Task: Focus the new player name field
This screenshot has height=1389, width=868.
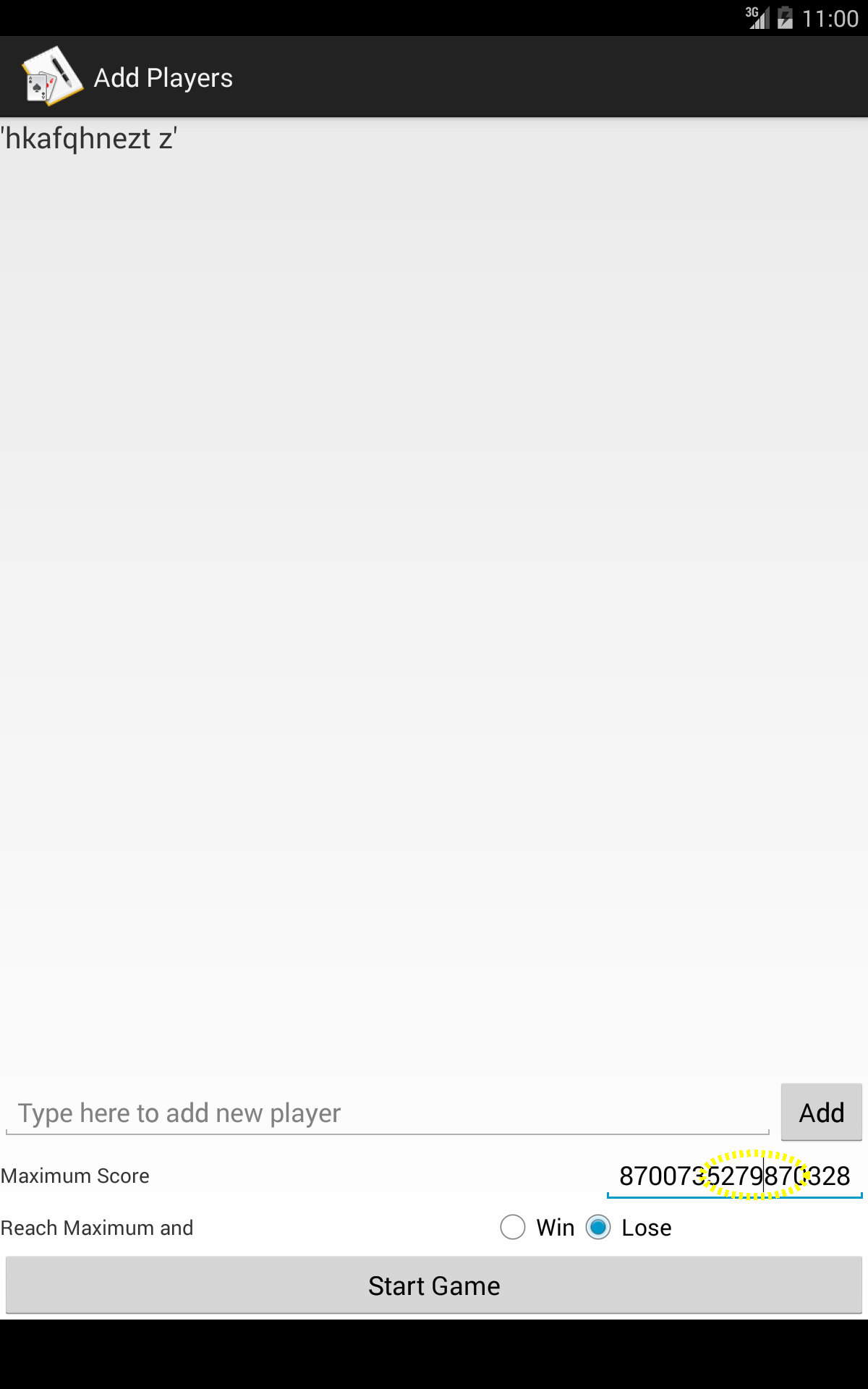Action: click(387, 1113)
